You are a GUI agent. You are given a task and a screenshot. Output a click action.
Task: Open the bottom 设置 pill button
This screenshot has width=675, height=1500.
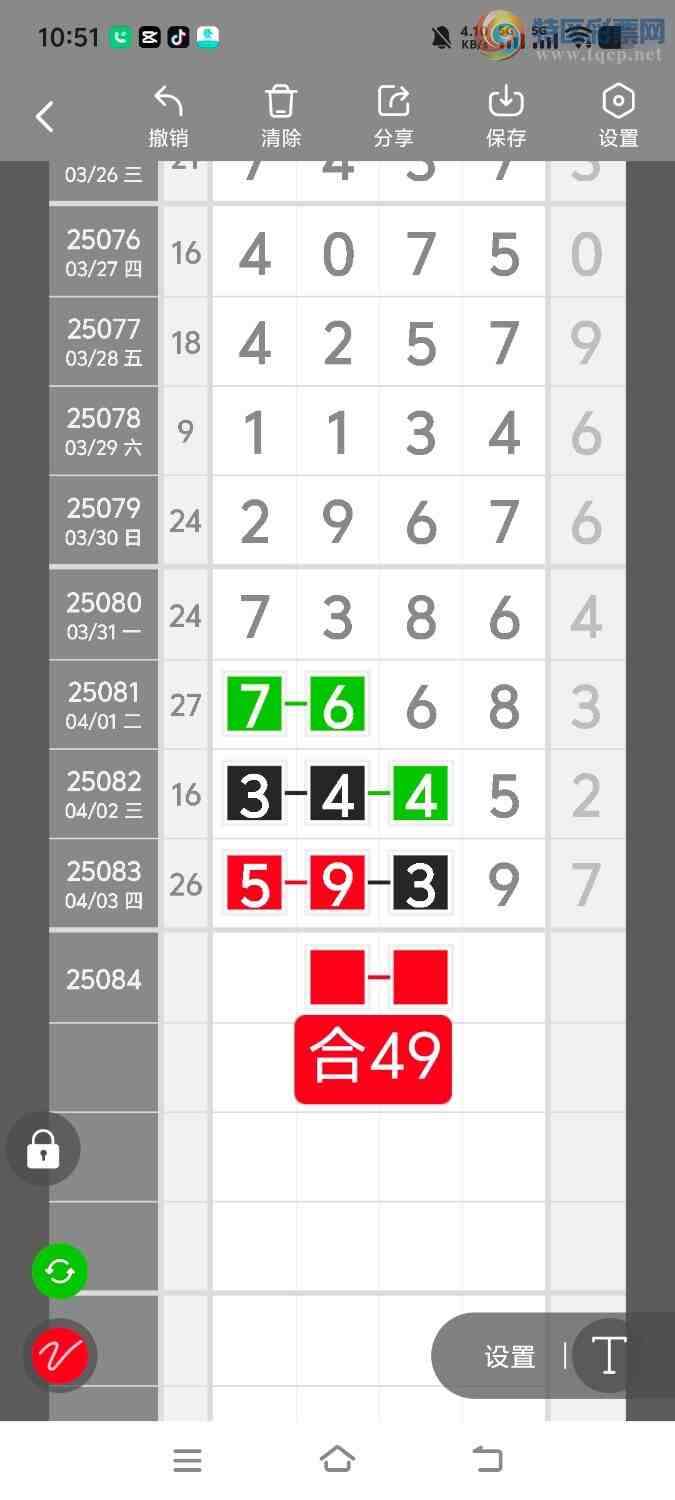[509, 1356]
